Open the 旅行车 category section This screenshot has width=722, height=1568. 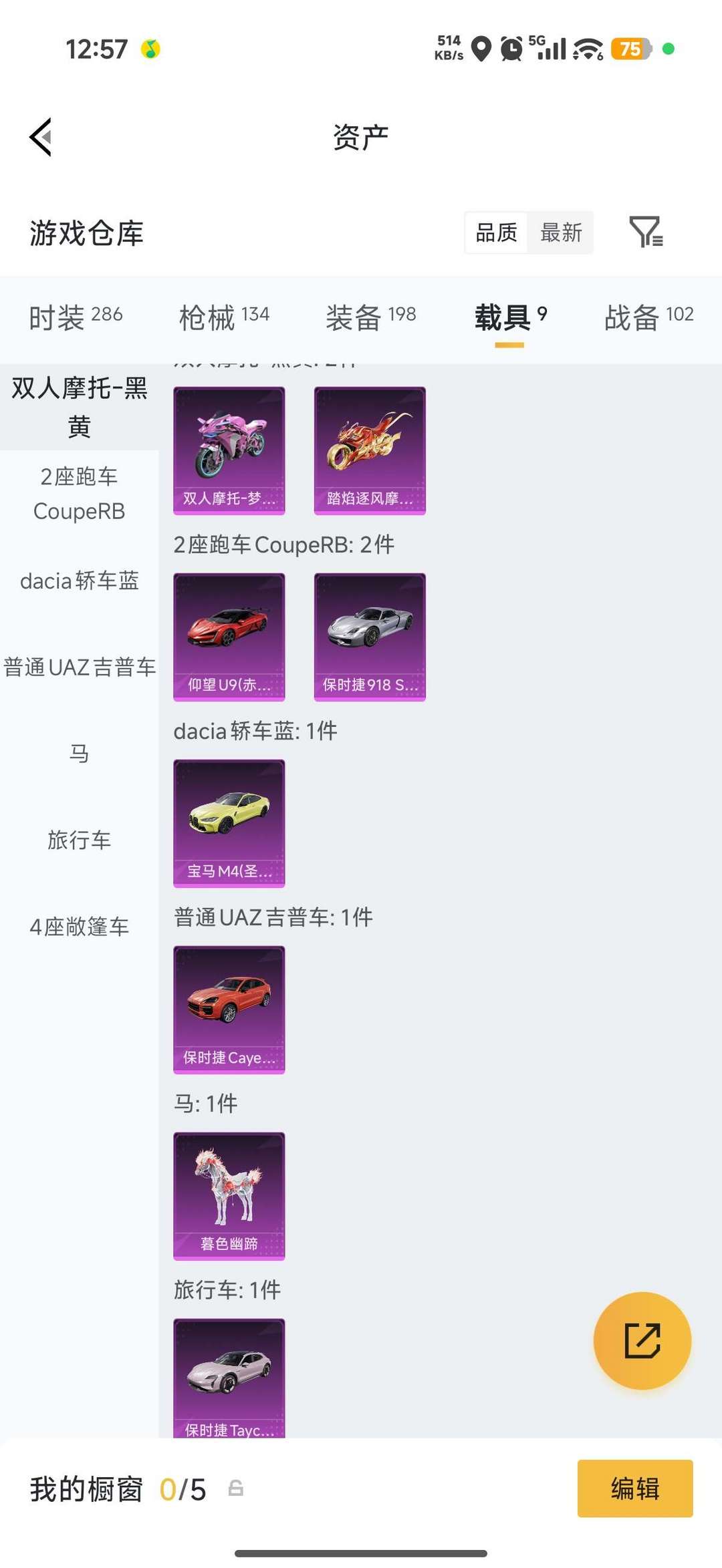[78, 840]
